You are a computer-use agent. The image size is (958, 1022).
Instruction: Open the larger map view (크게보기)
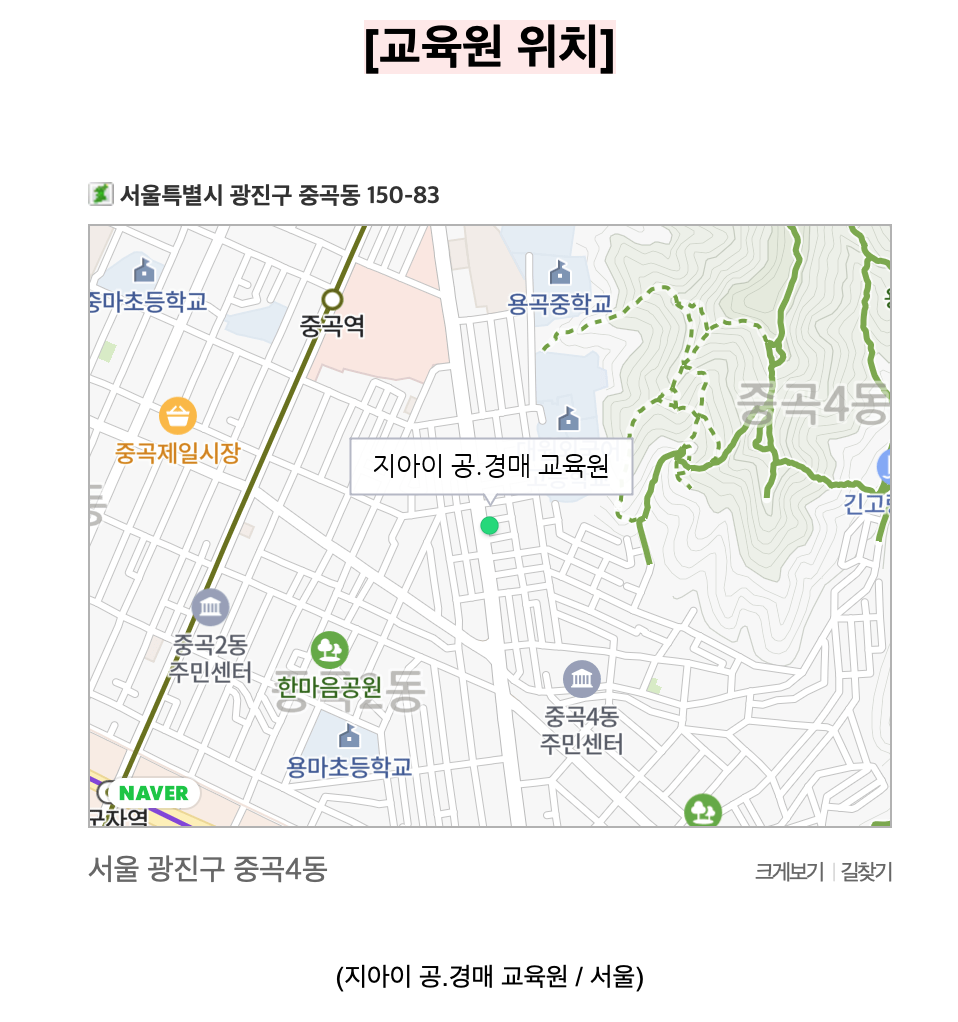coord(789,872)
